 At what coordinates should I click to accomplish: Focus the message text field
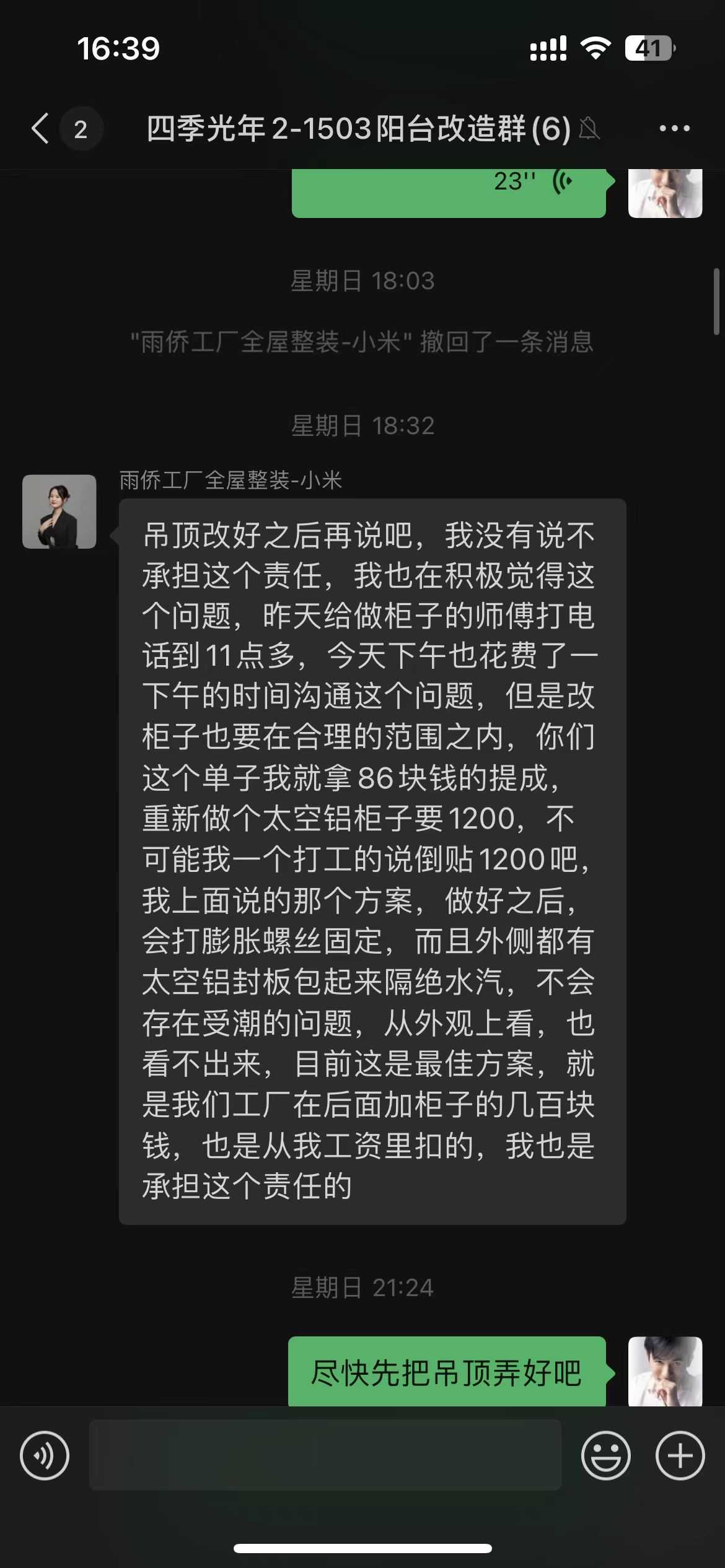325,1455
